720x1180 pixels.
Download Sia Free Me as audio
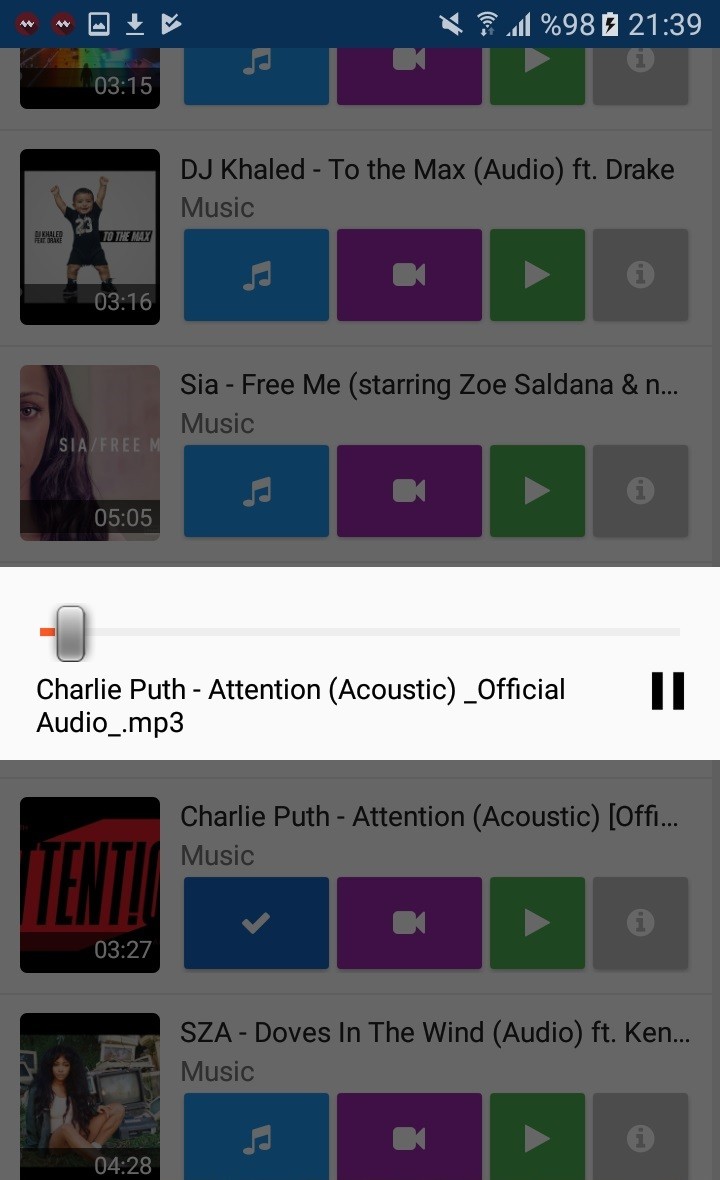(256, 491)
